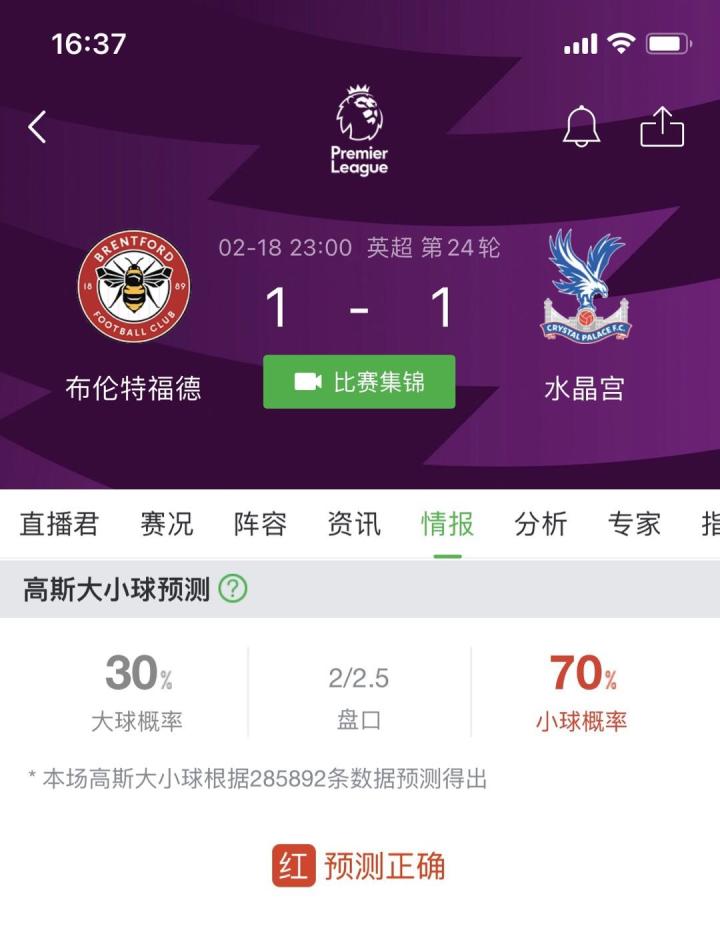Open the match notification bell
Viewport: 720px width, 932px height.
(x=581, y=127)
